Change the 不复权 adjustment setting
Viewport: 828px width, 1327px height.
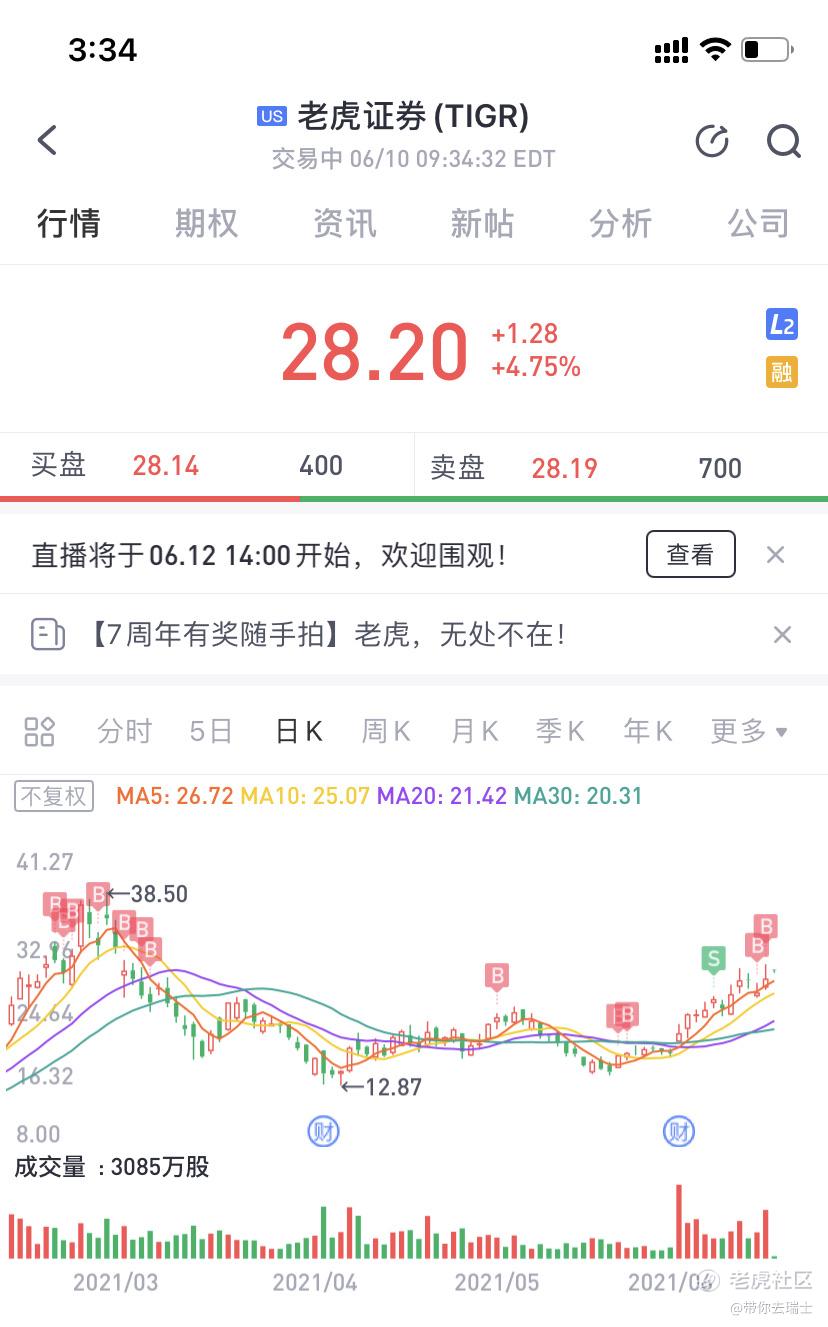tap(54, 796)
